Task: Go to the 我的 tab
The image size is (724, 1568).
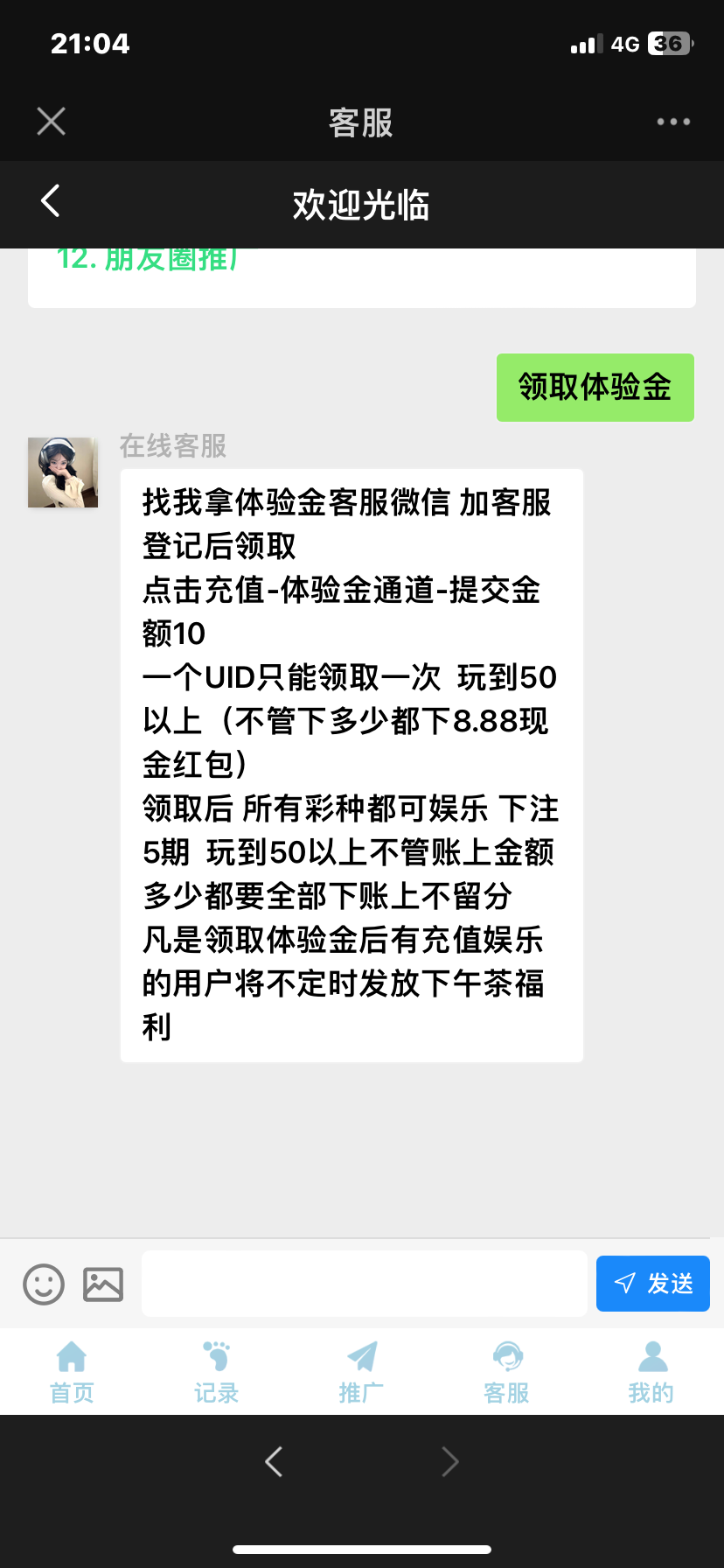Action: click(651, 1372)
